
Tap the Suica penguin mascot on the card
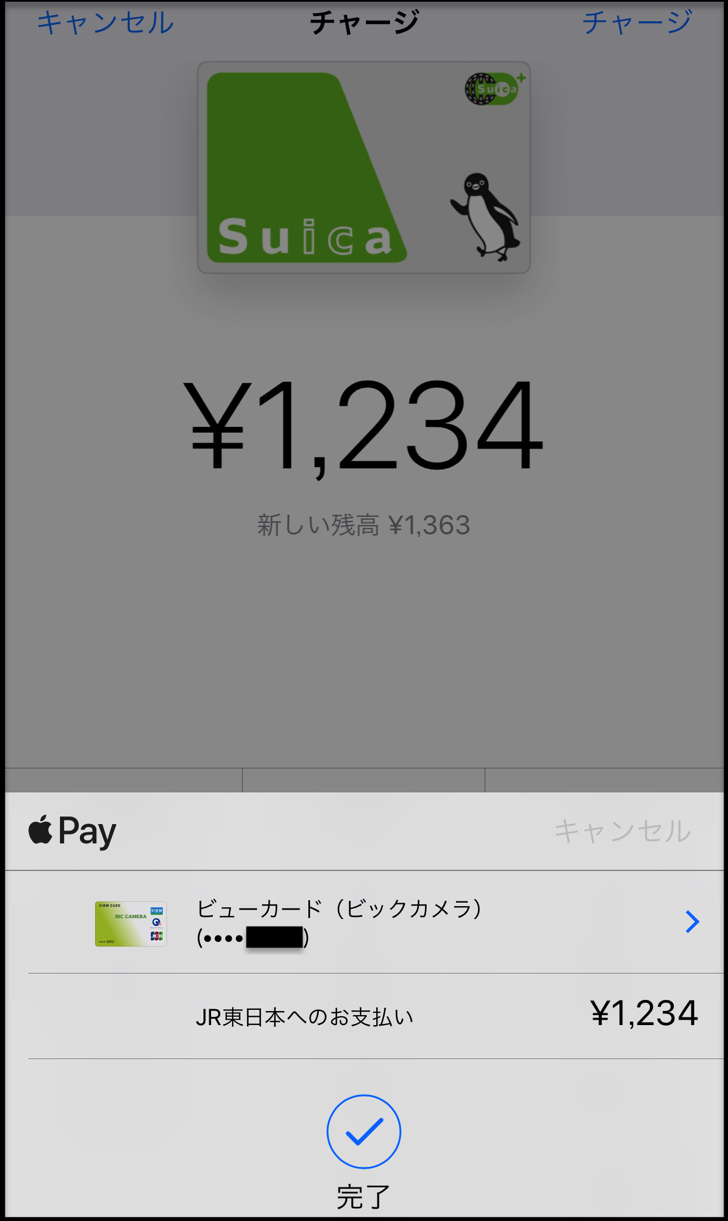coord(487,212)
